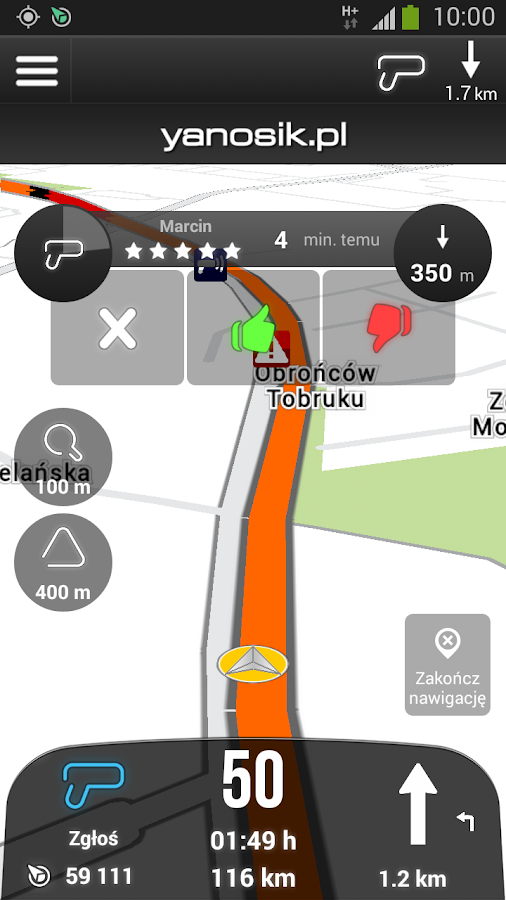This screenshot has width=506, height=900.
Task: Confirm the alert with the green thumbs up
Action: click(253, 328)
